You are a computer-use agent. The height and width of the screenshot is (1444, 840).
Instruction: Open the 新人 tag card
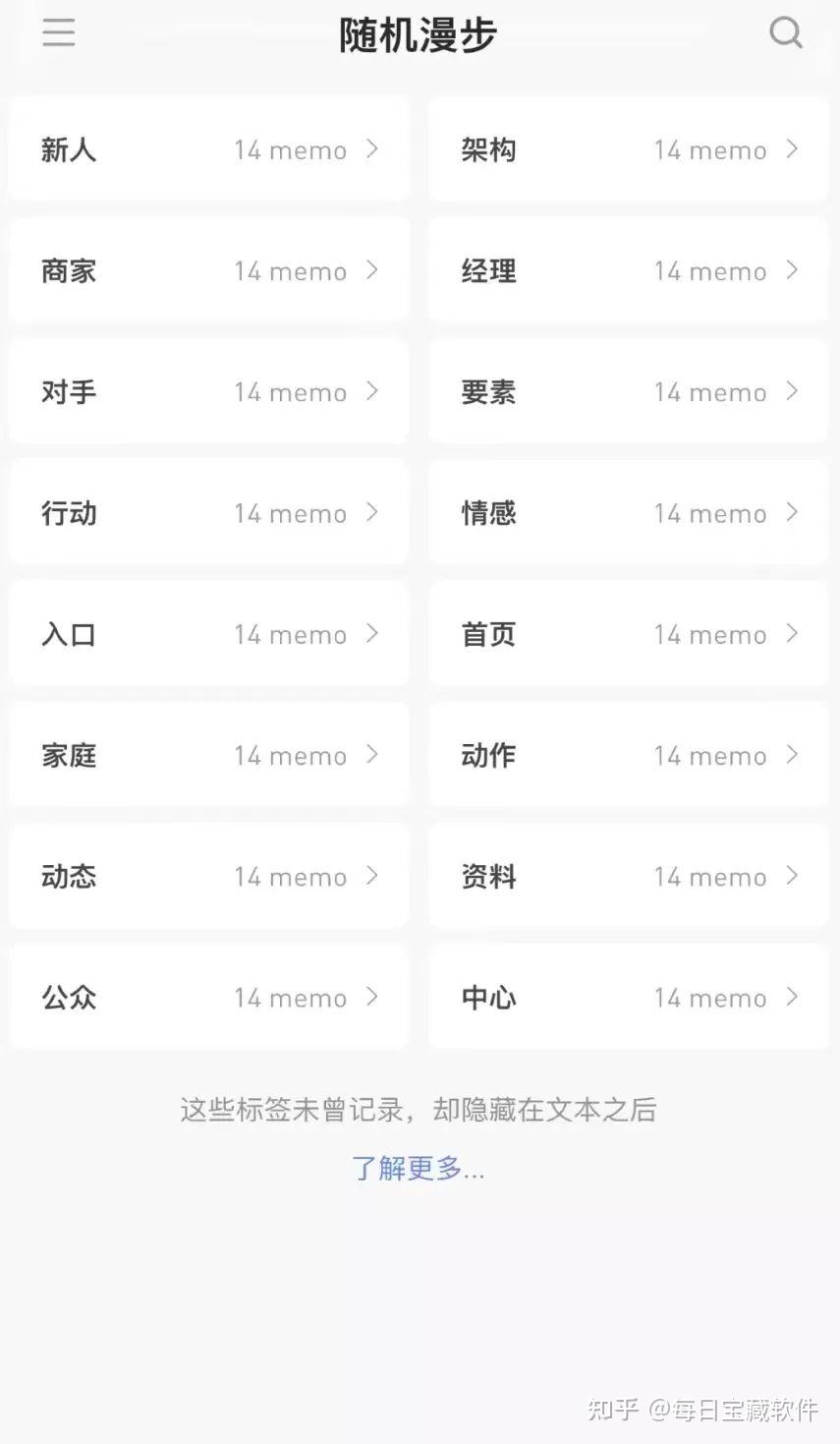[208, 149]
